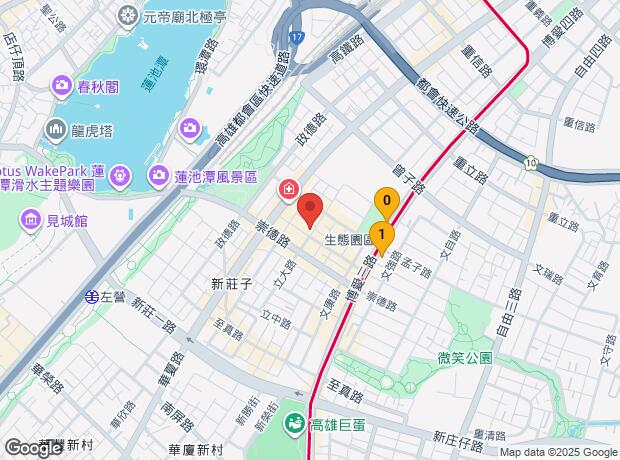
Task: Tap the orange marker labeled 1
Action: pyautogui.click(x=382, y=236)
